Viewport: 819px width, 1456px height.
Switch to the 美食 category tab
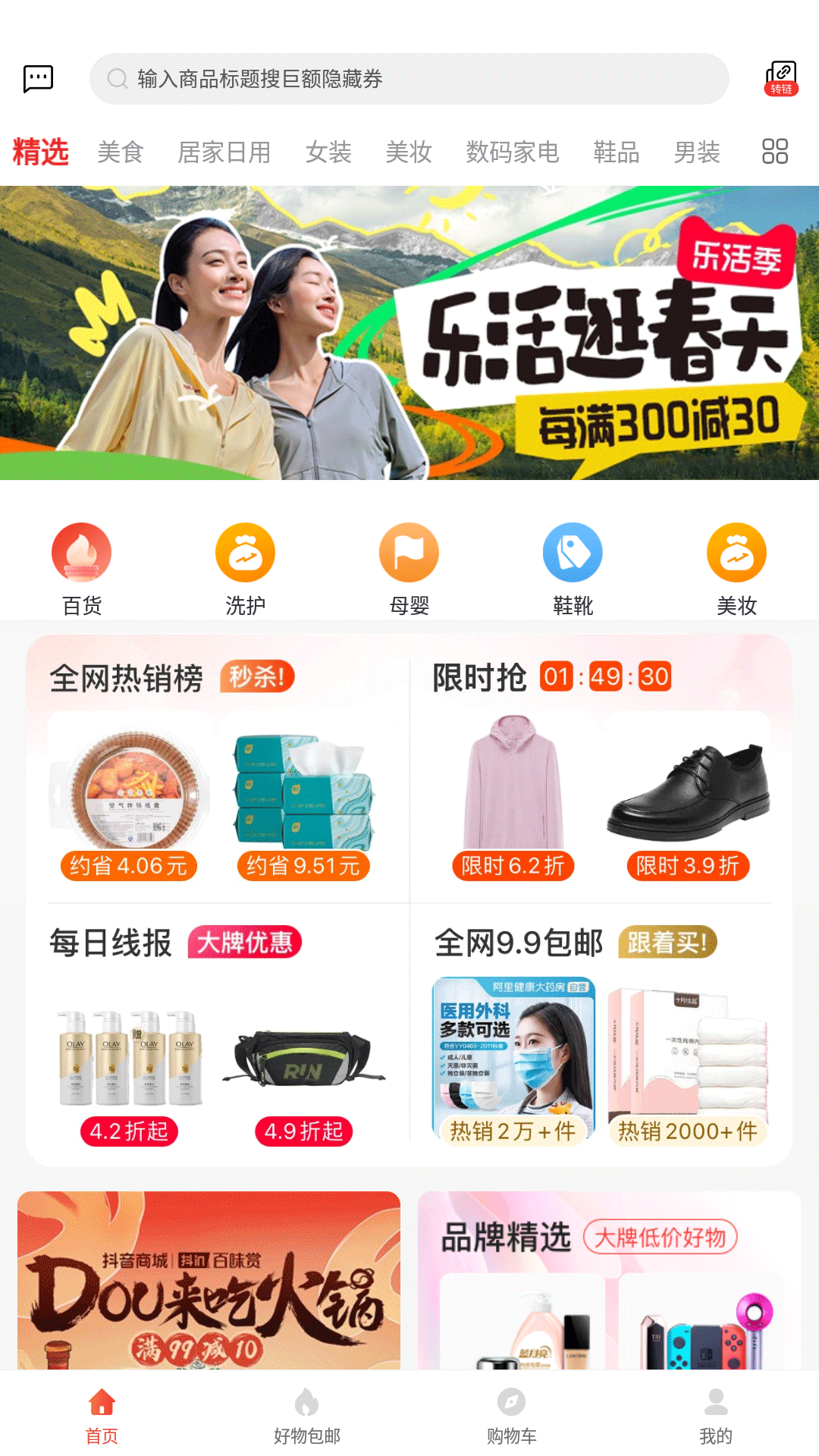(x=121, y=152)
